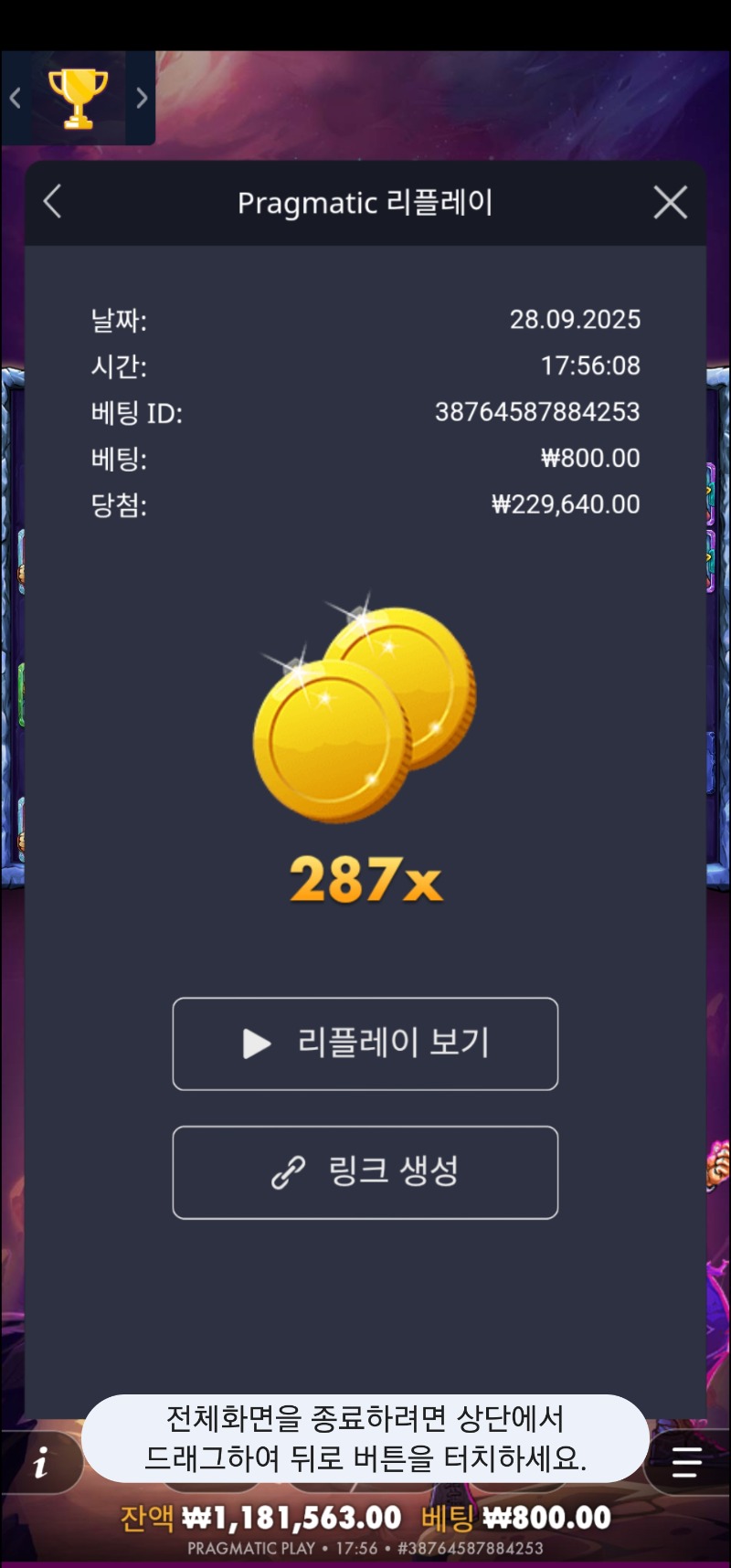Show the next promo with the right arrow
This screenshot has width=731, height=1568.
pos(142,98)
